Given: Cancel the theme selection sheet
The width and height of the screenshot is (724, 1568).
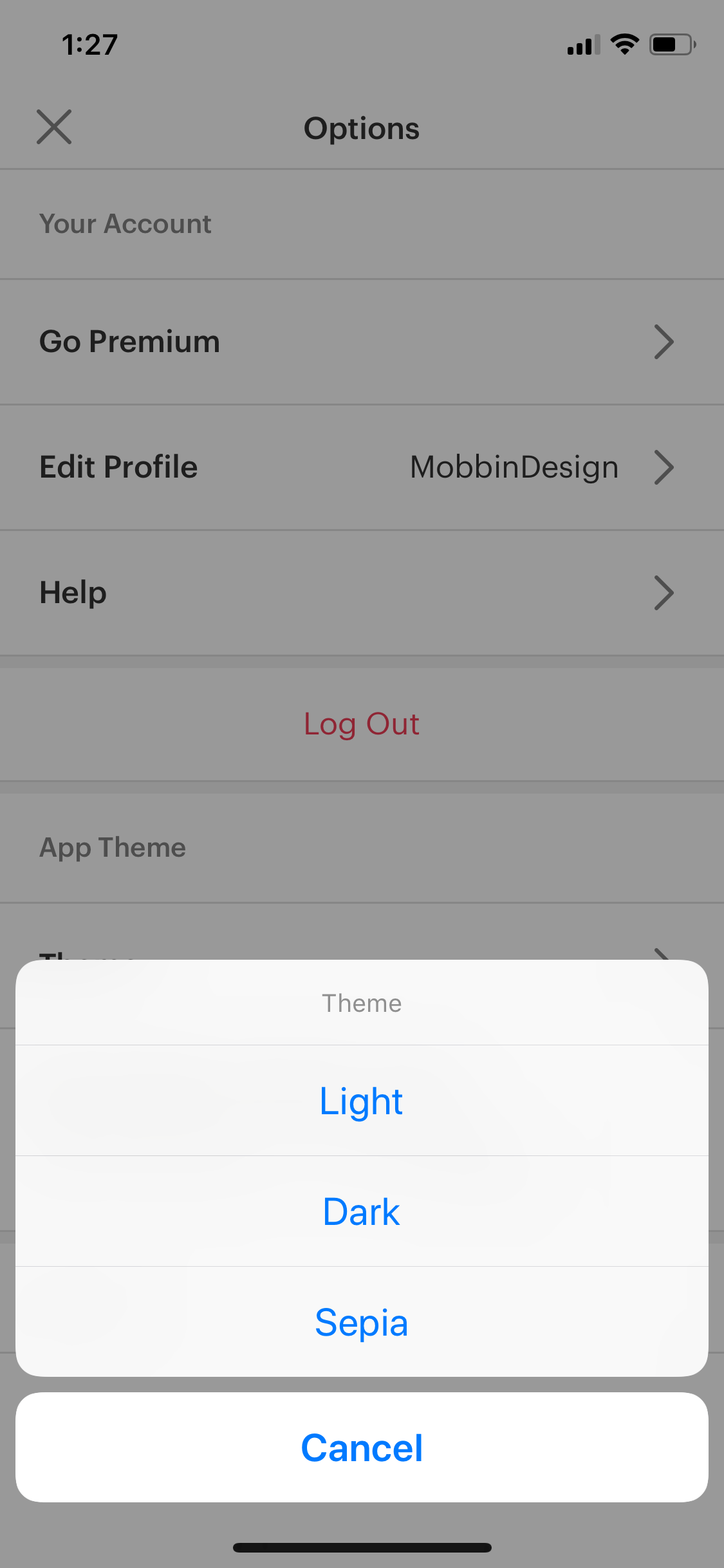Looking at the screenshot, I should [x=362, y=1448].
